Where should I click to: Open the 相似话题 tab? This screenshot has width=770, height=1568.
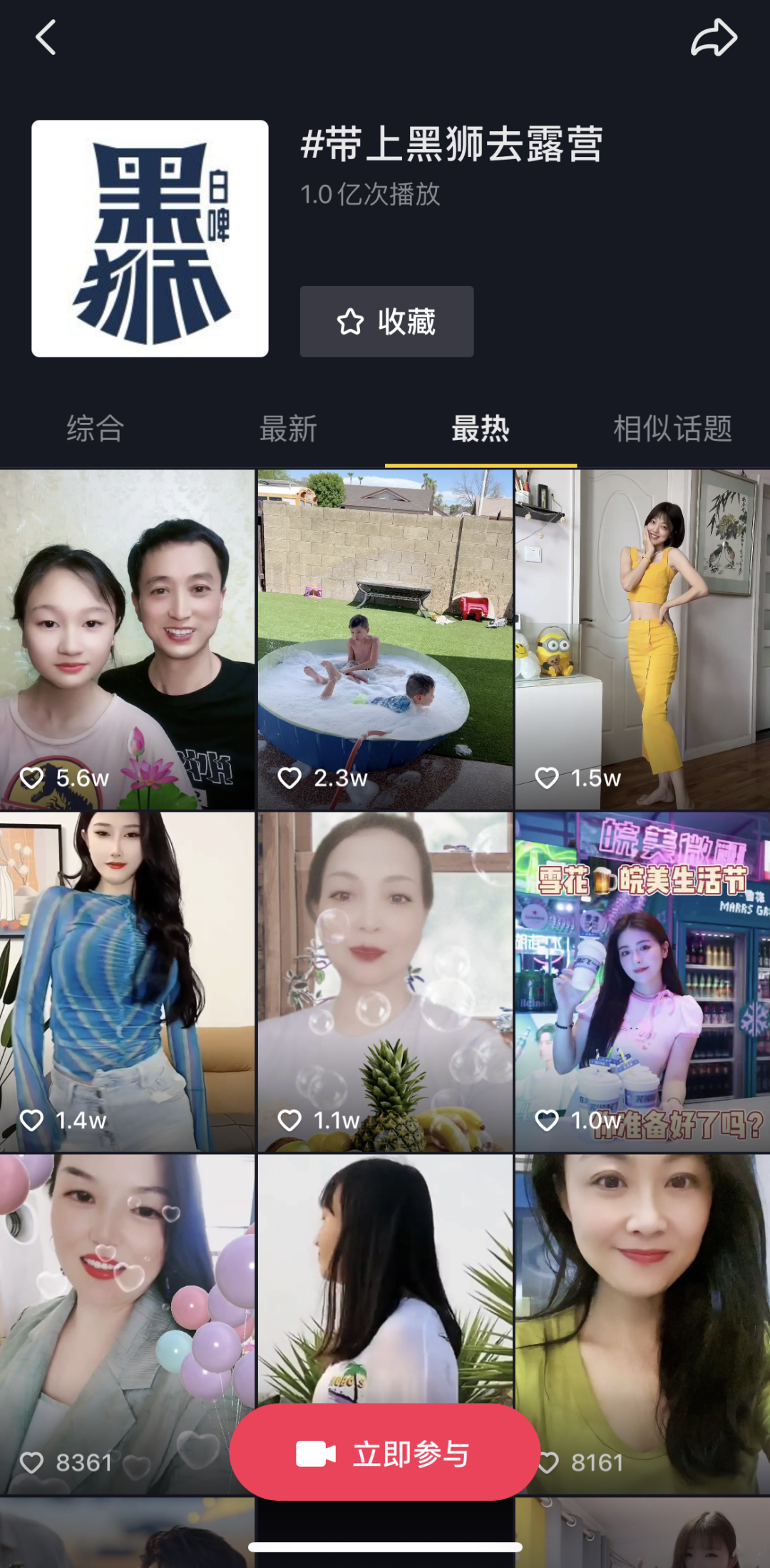tap(672, 429)
